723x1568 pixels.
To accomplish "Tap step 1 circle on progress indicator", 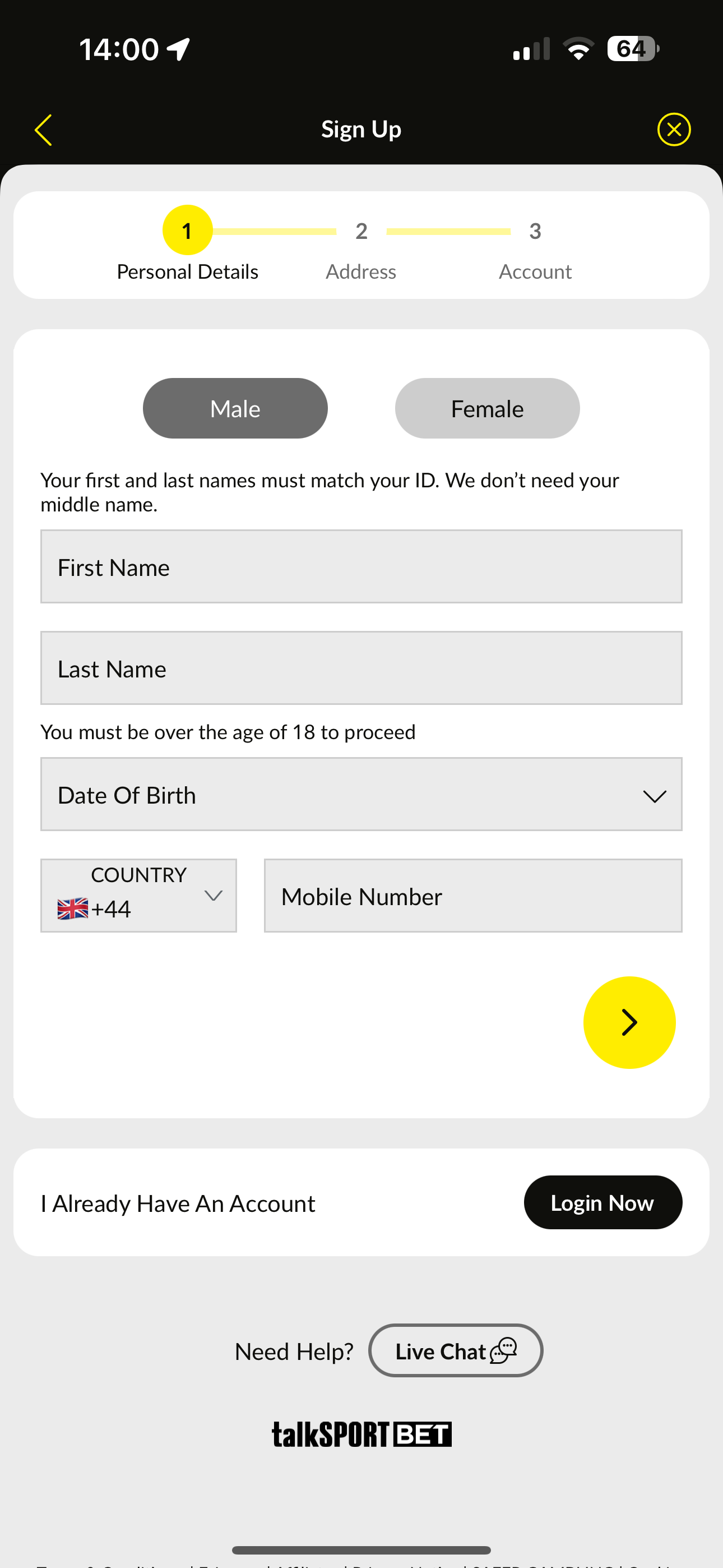I will tap(187, 230).
